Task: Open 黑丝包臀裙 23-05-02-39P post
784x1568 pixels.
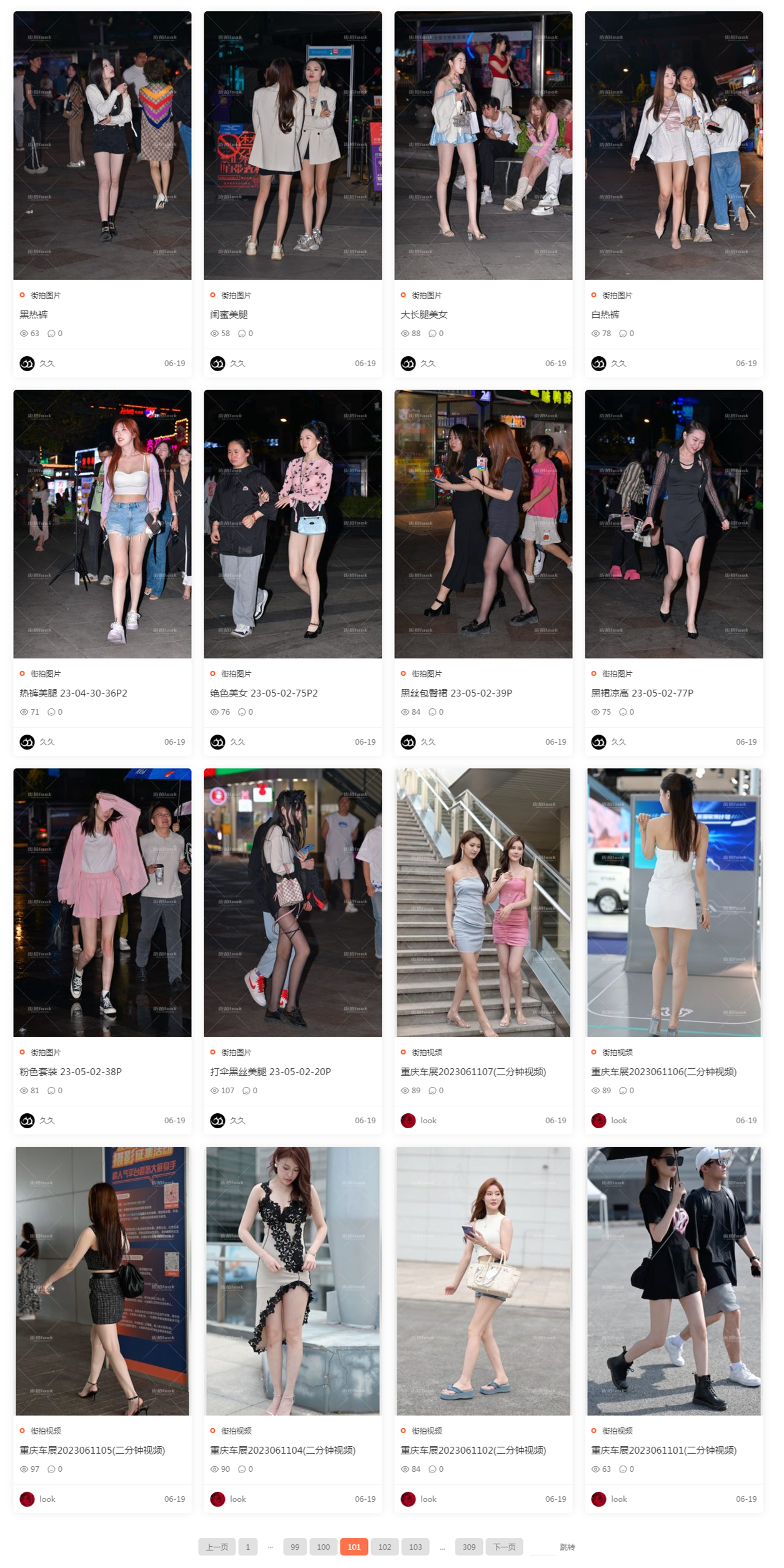Action: tap(456, 693)
